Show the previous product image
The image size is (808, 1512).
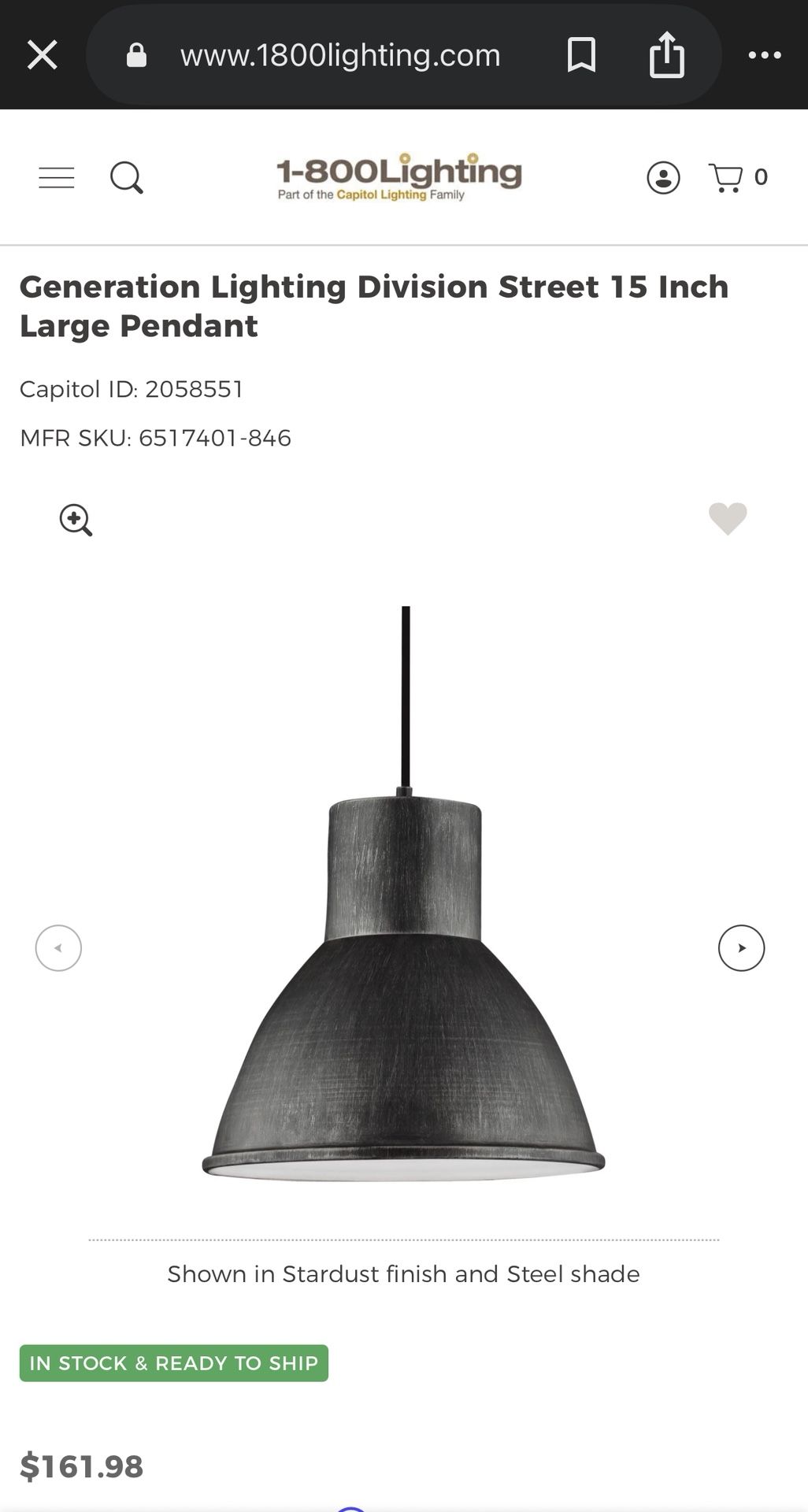pyautogui.click(x=58, y=947)
